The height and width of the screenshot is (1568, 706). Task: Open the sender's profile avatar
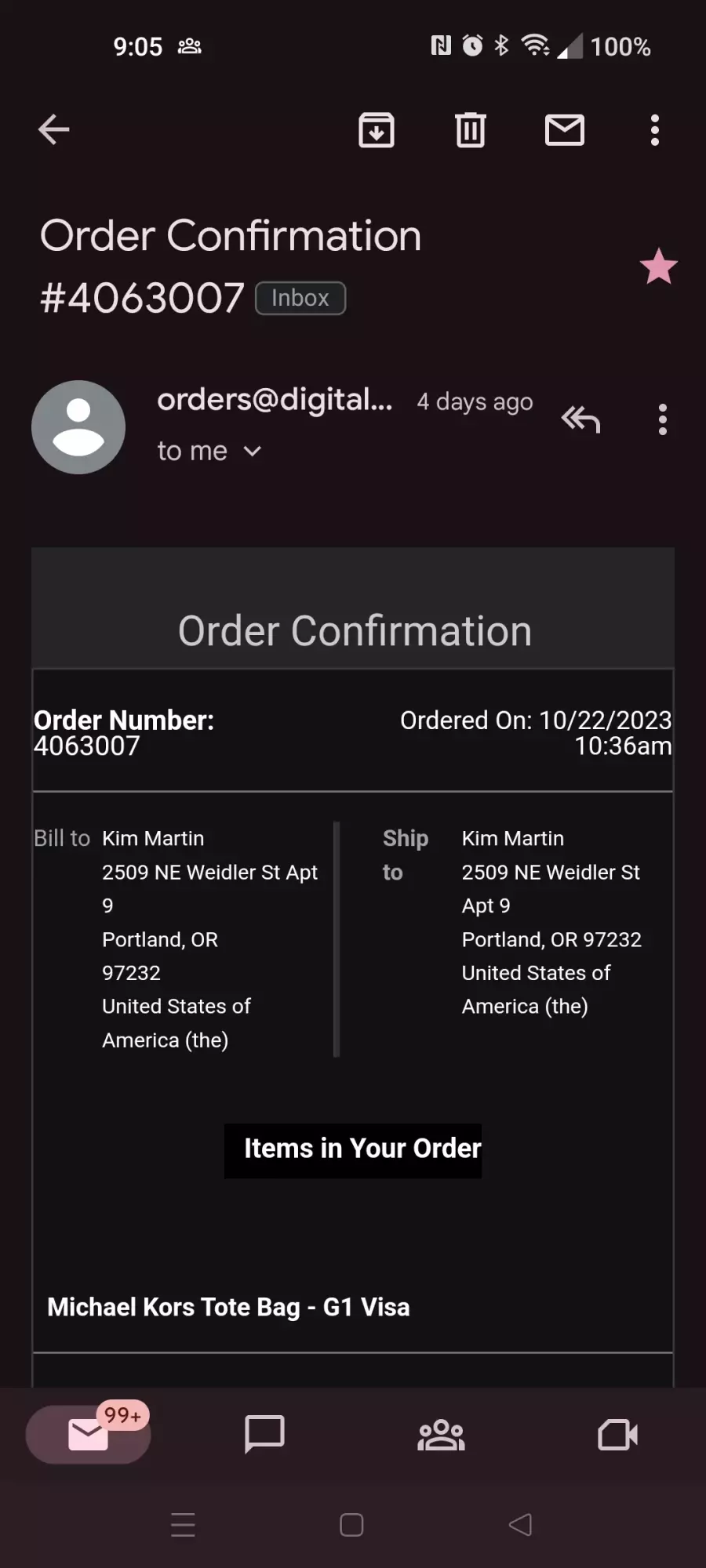(78, 427)
